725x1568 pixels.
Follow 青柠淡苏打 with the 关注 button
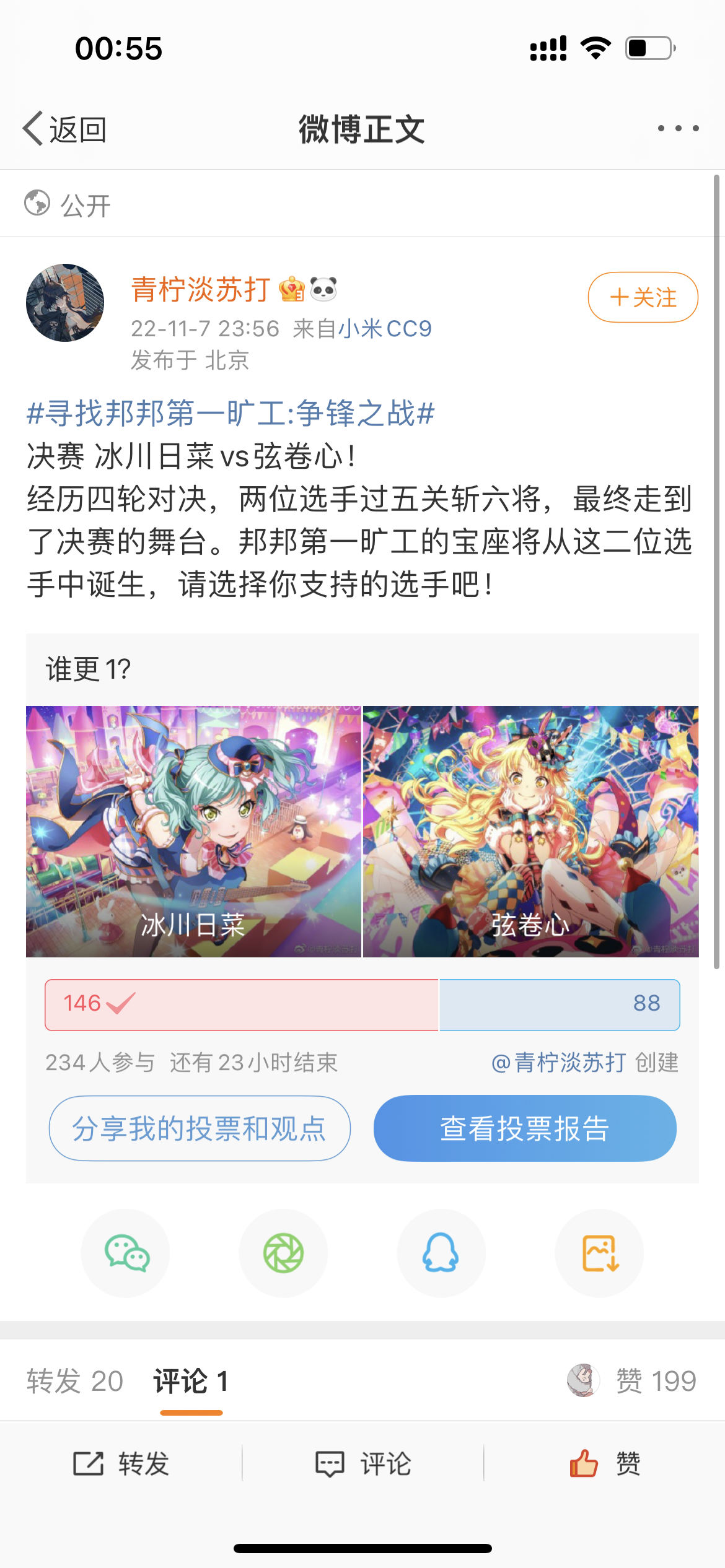point(643,297)
